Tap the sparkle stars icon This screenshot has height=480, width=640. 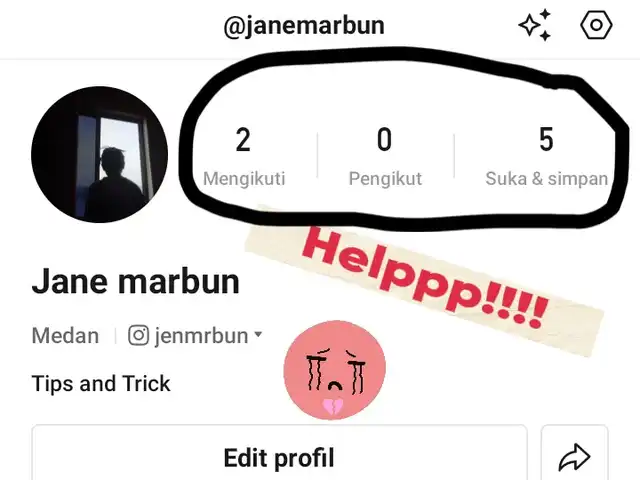(535, 25)
